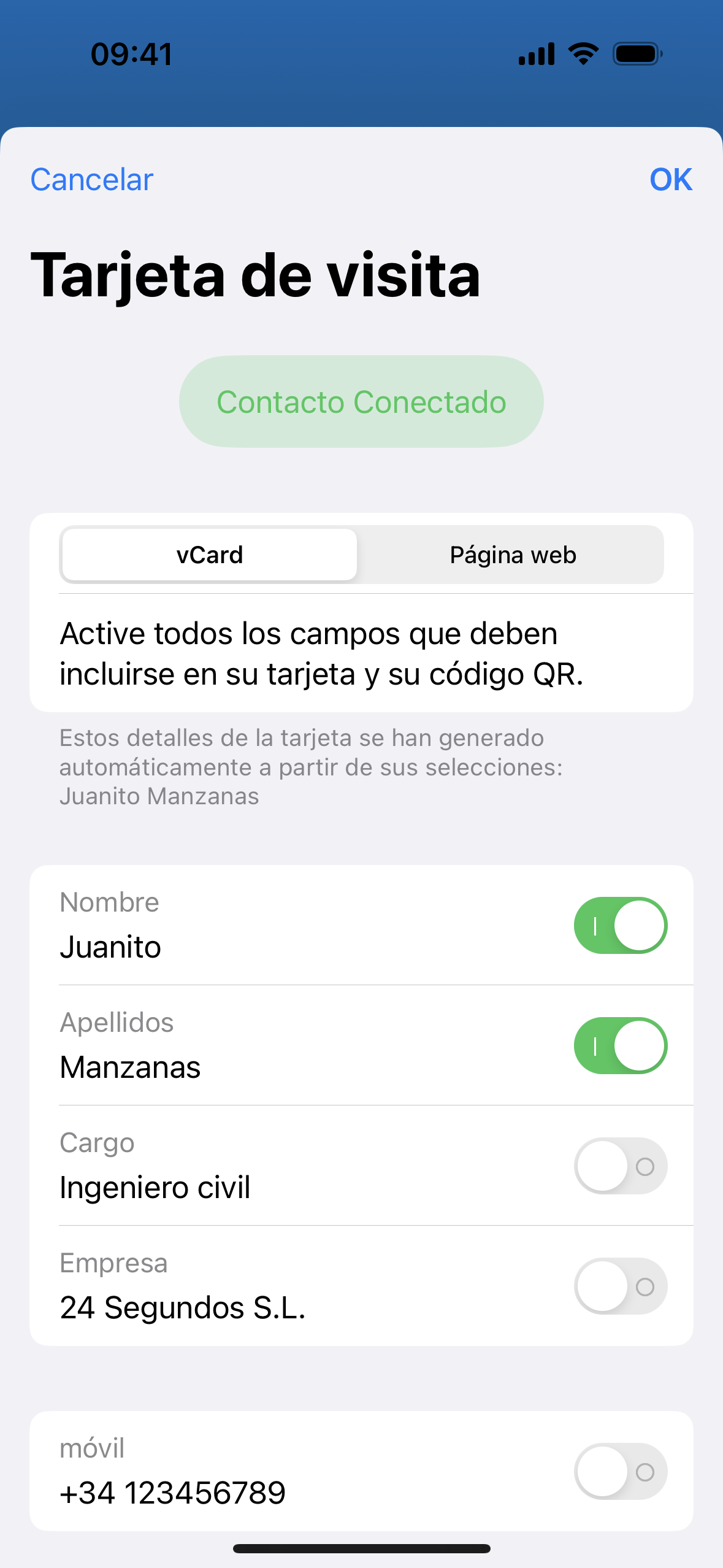This screenshot has height=1568, width=723.
Task: Turn off the Apellidos Manzanas switch
Action: click(620, 1045)
